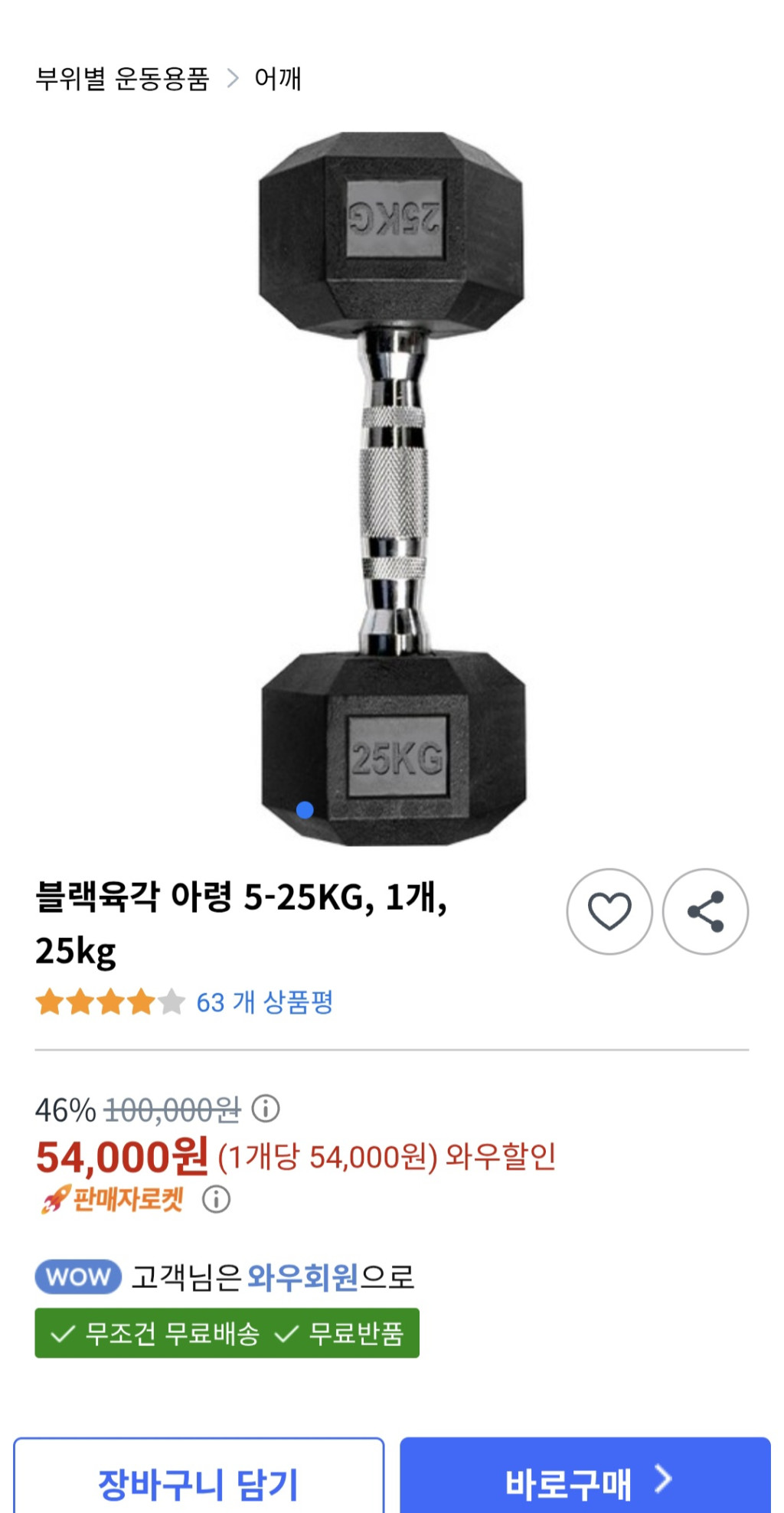Image resolution: width=784 pixels, height=1513 pixels.
Task: Share this dumbbell product
Action: [x=705, y=911]
